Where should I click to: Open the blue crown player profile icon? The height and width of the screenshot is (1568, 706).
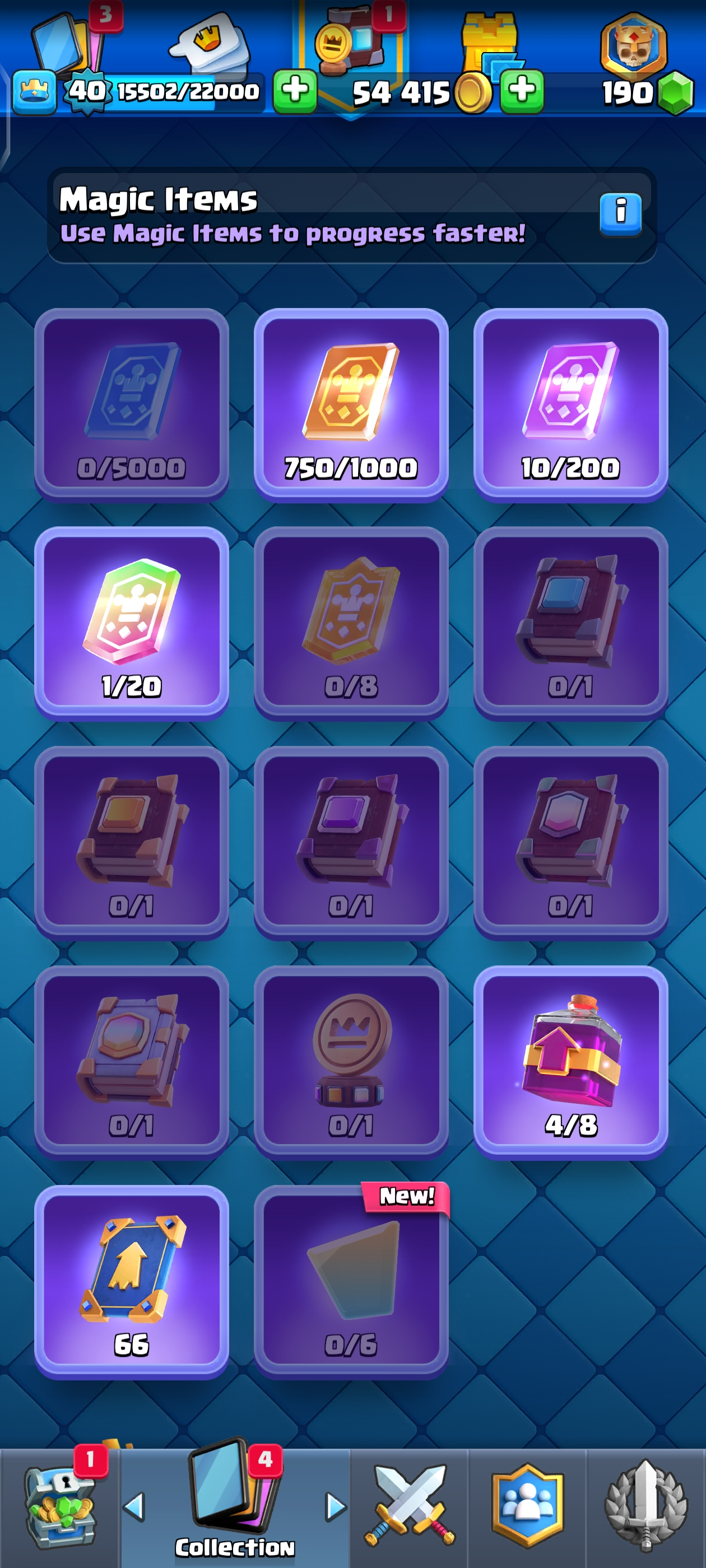[x=34, y=92]
